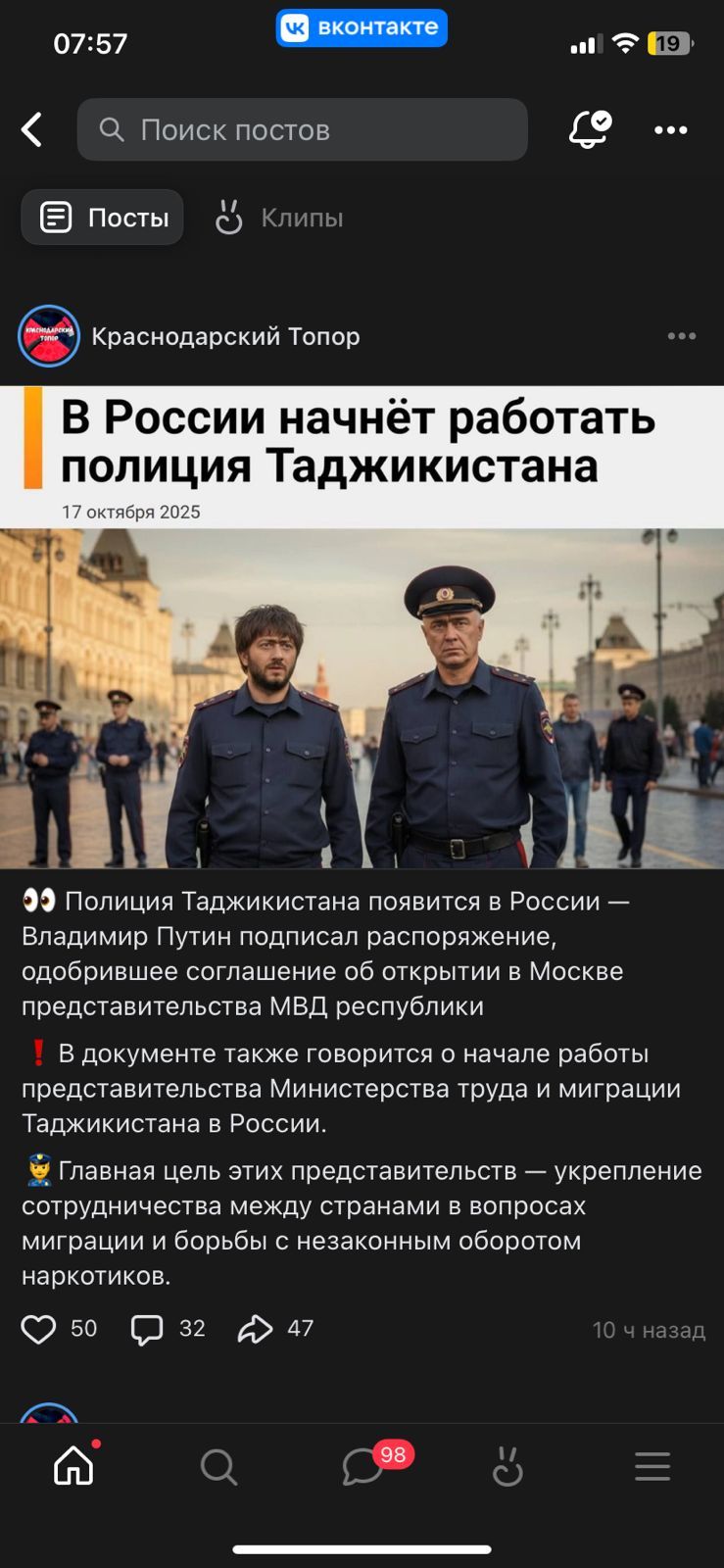Open messages with 98 unread
The height and width of the screenshot is (1568, 724).
pyautogui.click(x=362, y=1467)
